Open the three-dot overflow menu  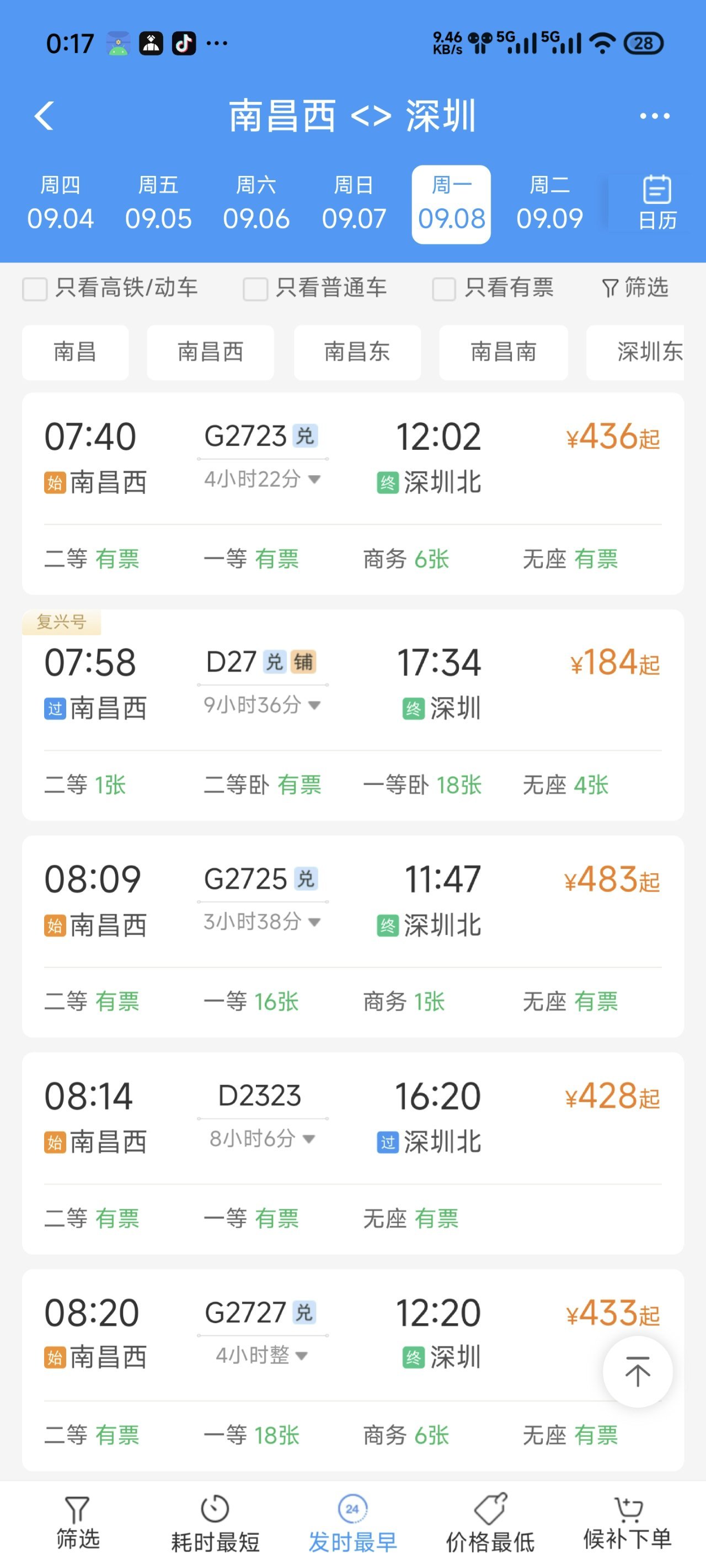pos(654,116)
